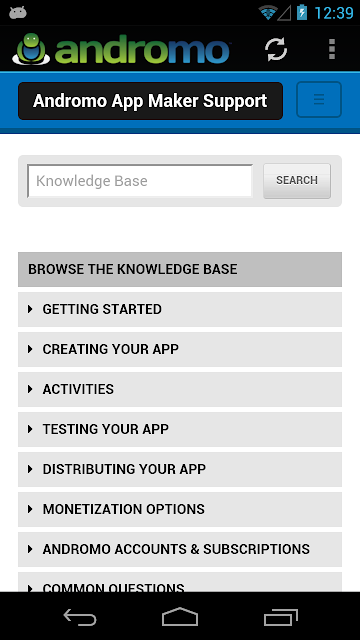Open the recent apps view
The height and width of the screenshot is (640, 360).
[280, 617]
